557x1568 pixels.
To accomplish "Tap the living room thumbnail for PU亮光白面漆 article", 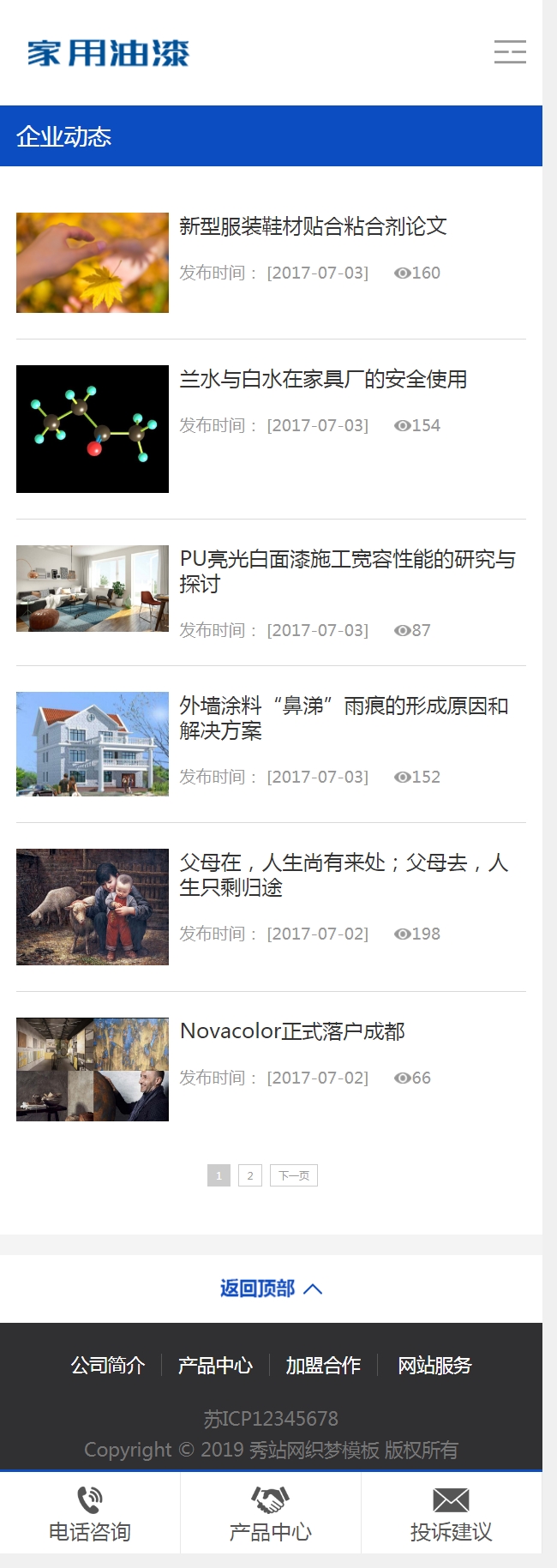I will pyautogui.click(x=93, y=588).
